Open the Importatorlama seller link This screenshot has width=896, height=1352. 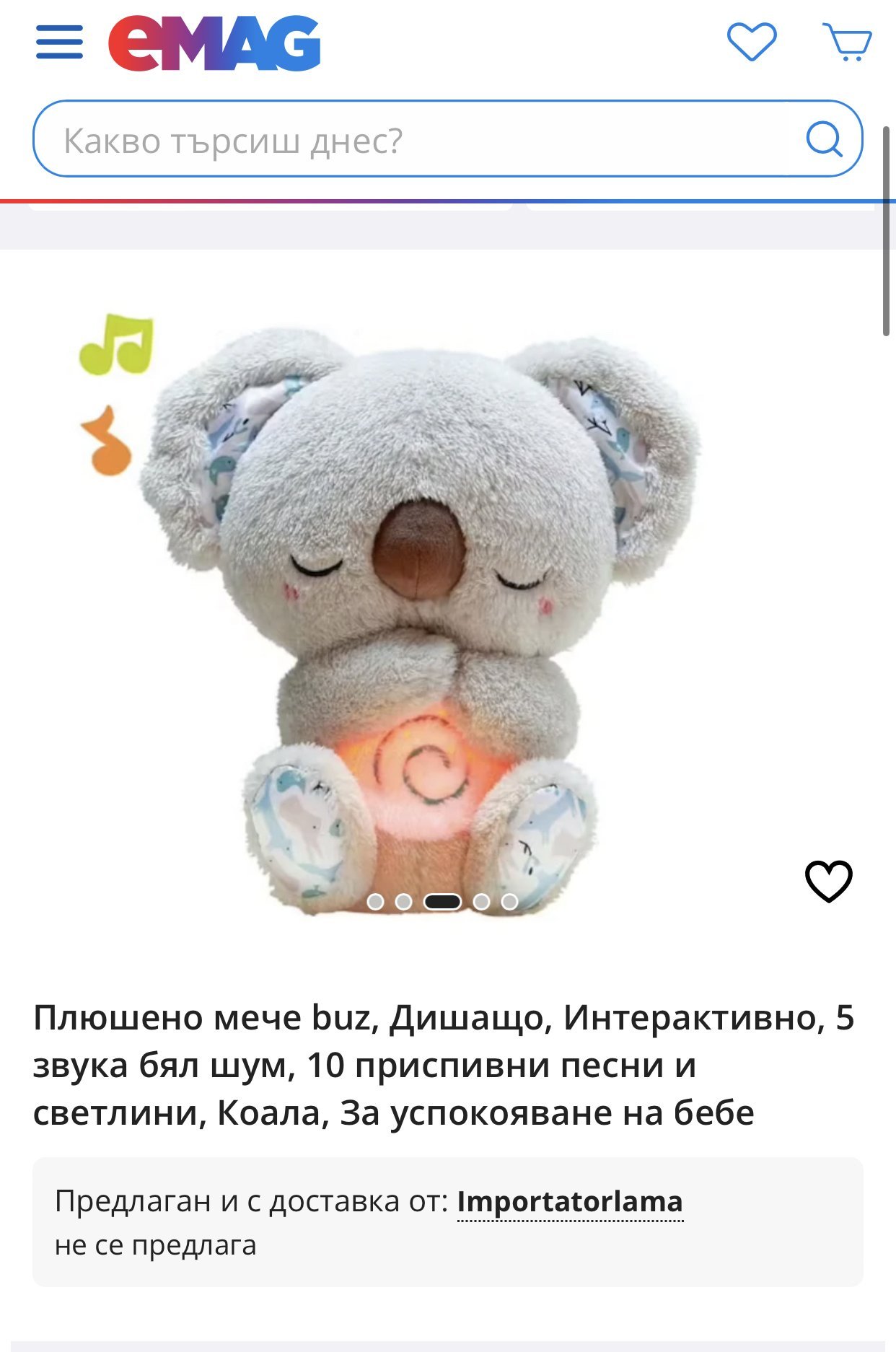pyautogui.click(x=570, y=1202)
